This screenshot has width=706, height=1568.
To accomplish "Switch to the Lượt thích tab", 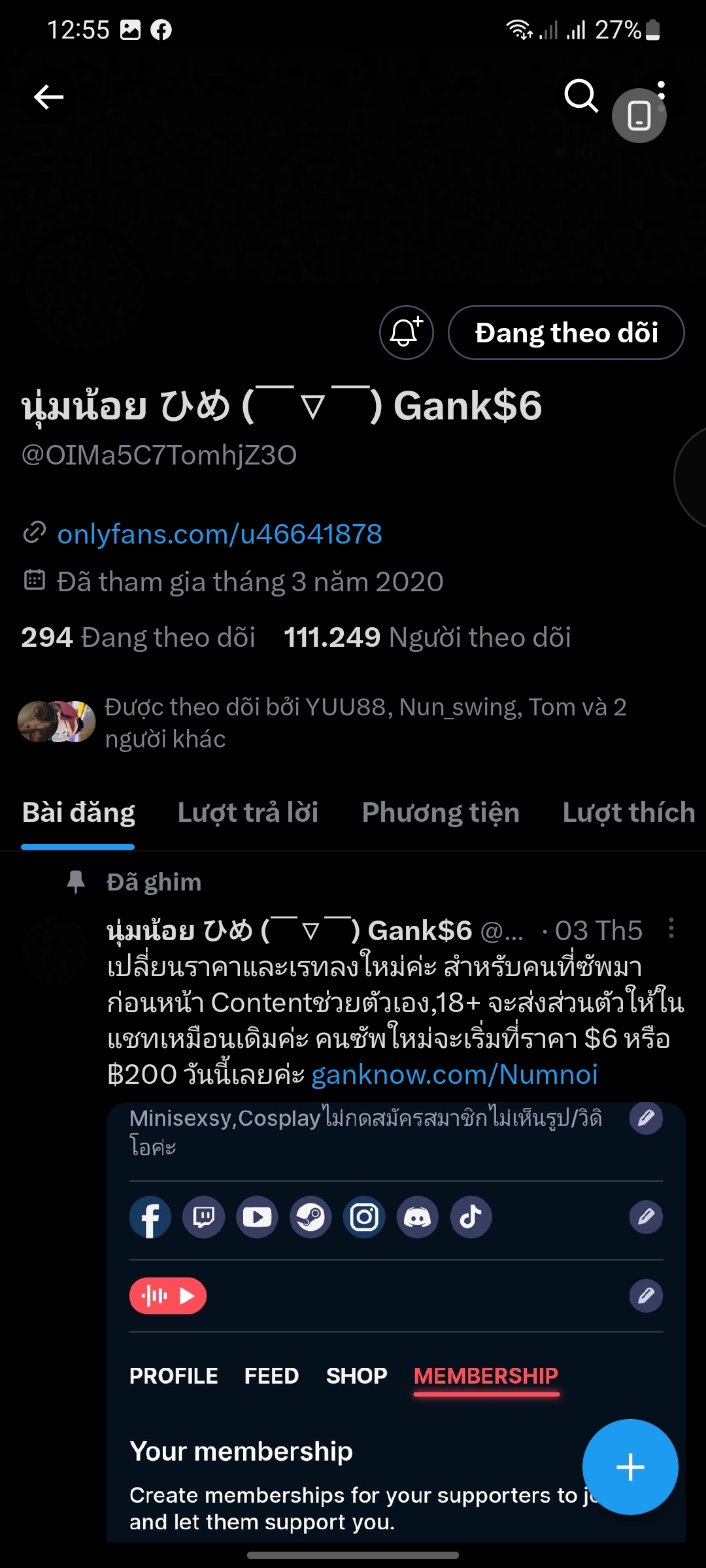I will (628, 813).
